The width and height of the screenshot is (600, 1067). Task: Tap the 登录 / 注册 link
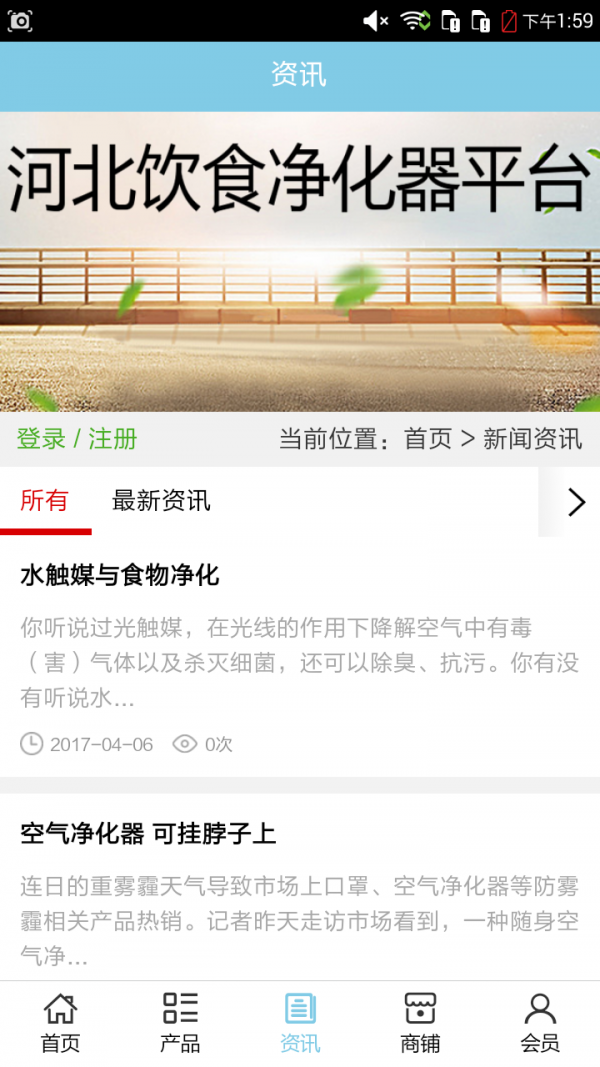pyautogui.click(x=77, y=439)
